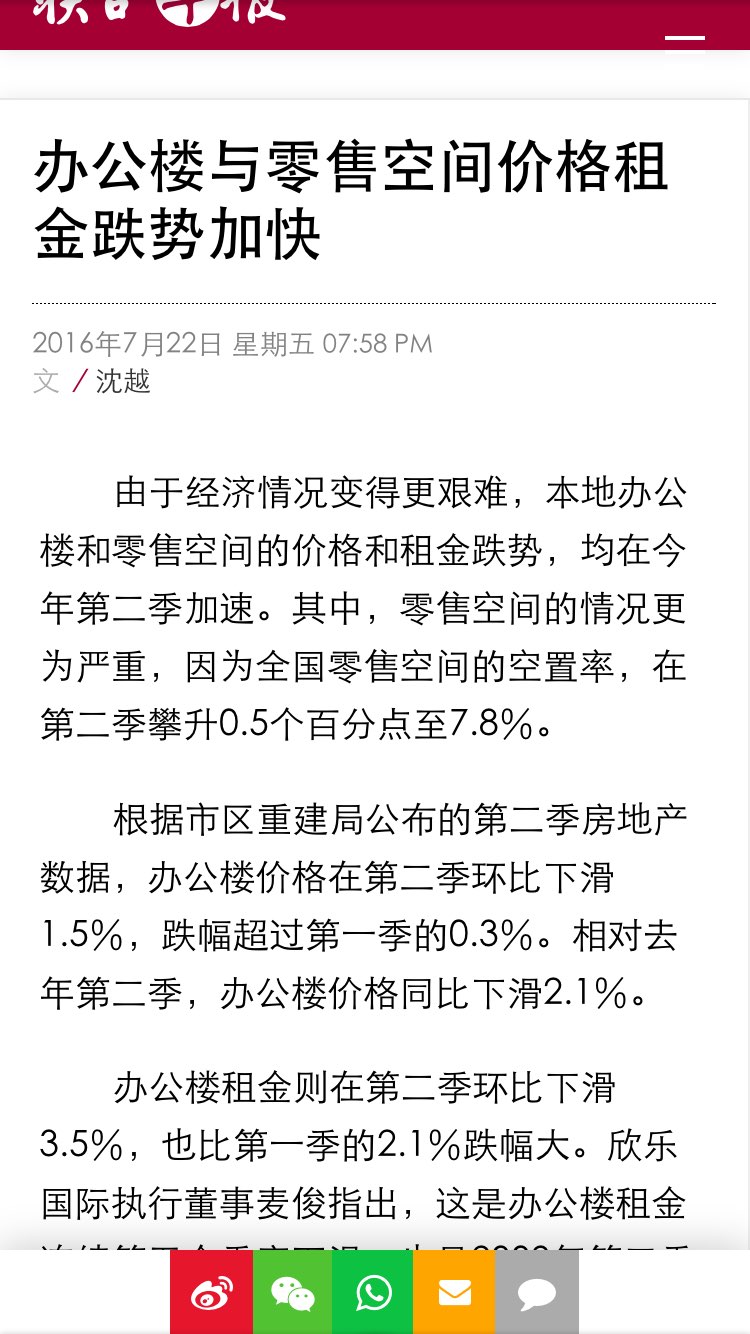Share article on Weibo
The image size is (750, 1334).
(211, 1292)
